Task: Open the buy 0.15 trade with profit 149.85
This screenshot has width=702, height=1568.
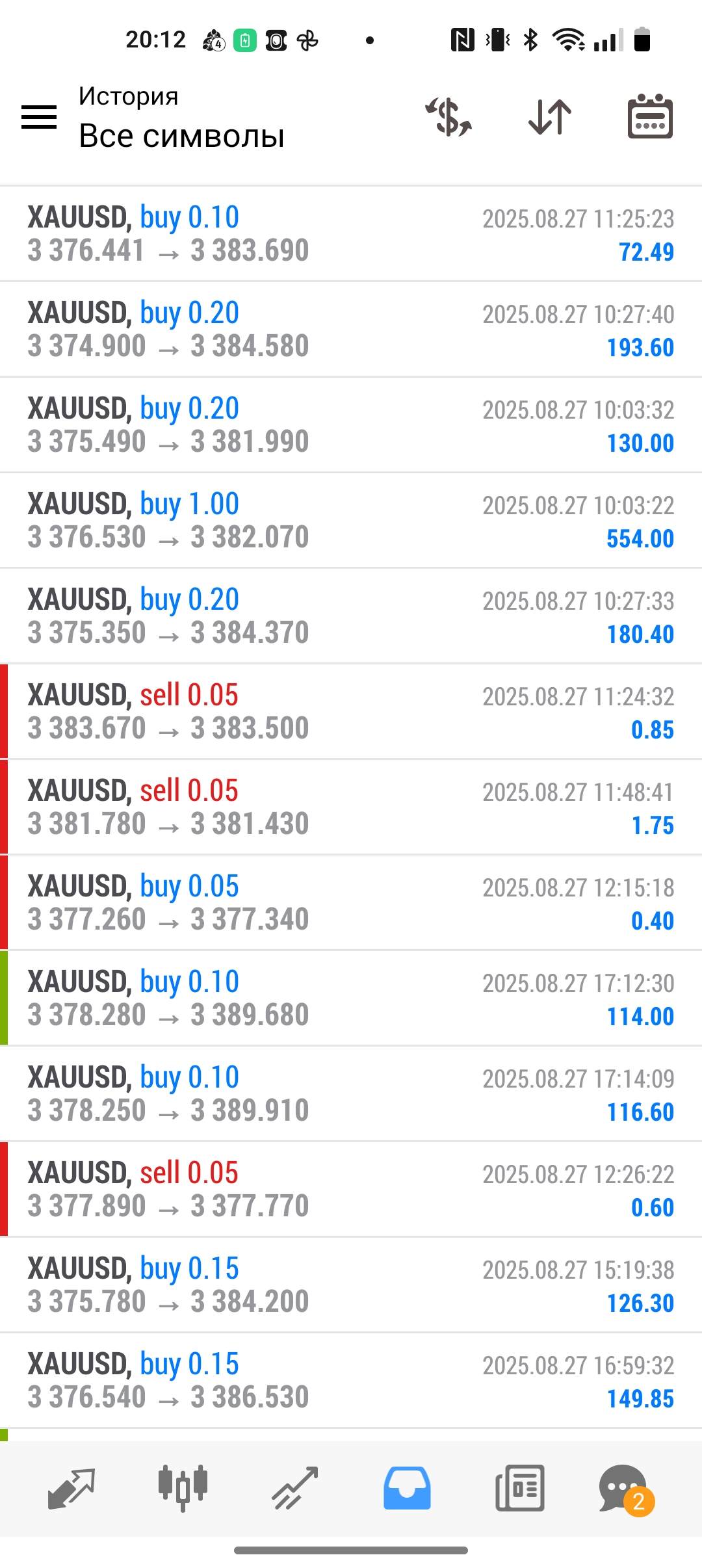Action: coord(351,1381)
